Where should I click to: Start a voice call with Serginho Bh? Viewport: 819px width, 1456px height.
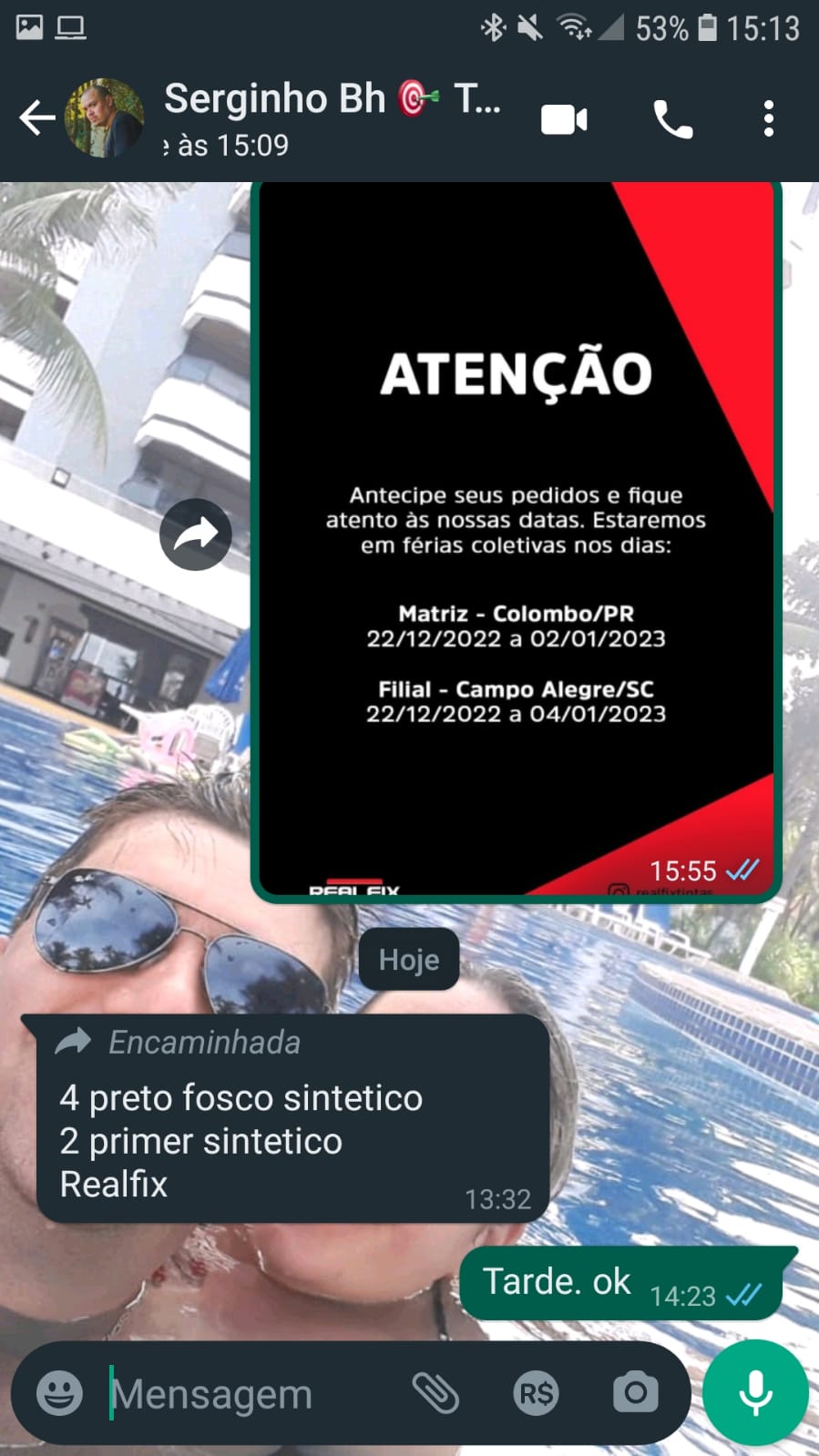pyautogui.click(x=673, y=120)
